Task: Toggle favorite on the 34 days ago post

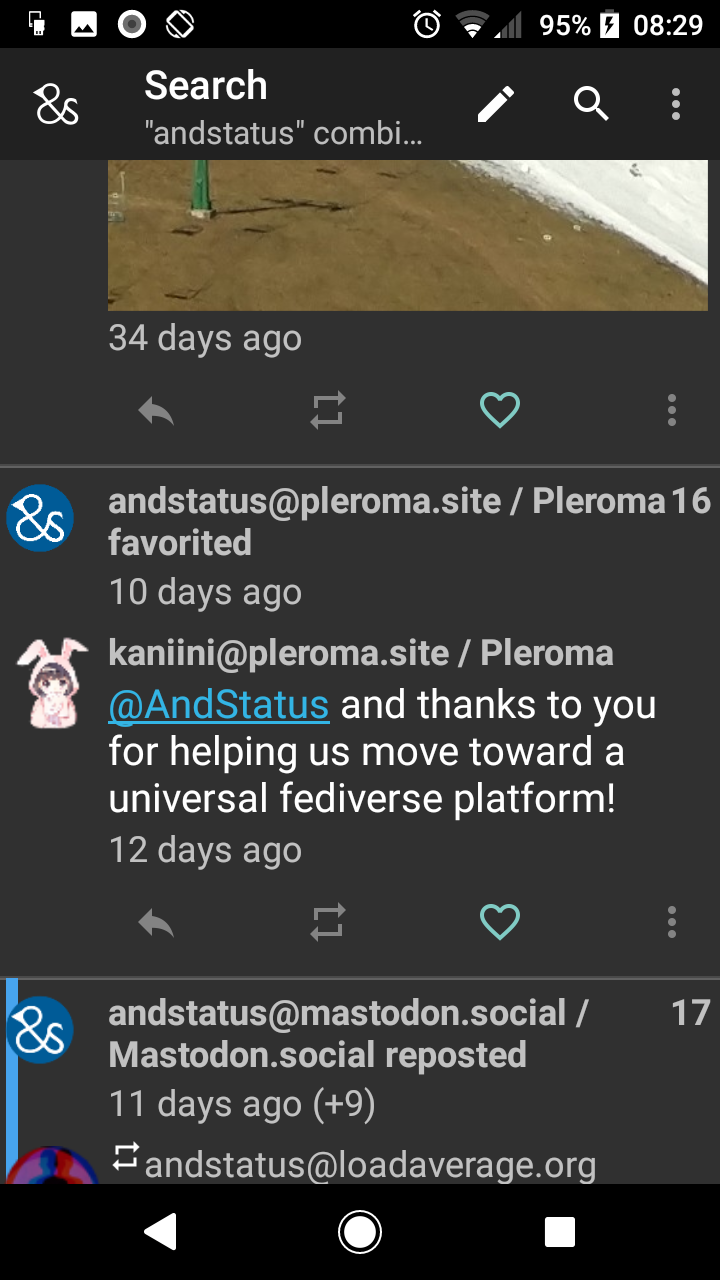Action: (x=500, y=410)
